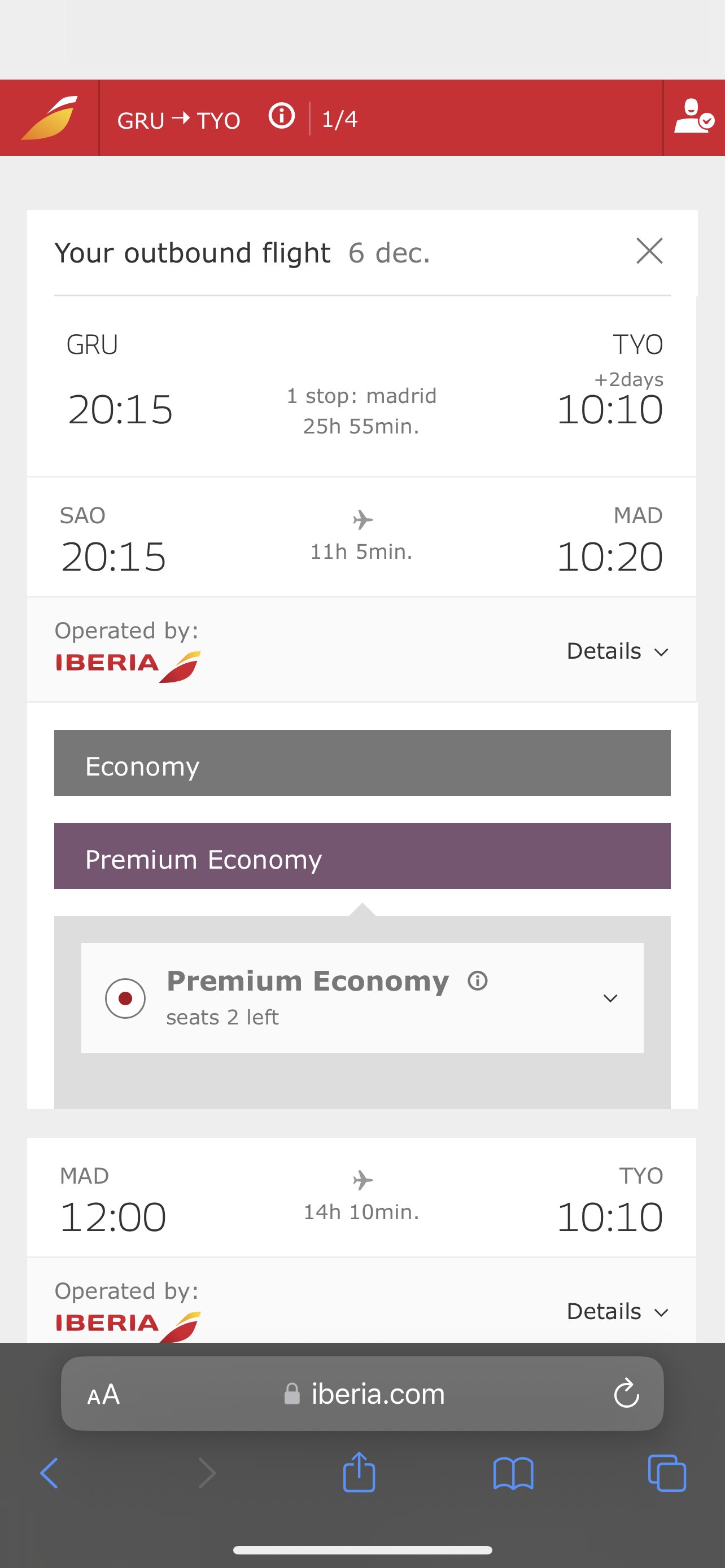Open the Safari AA text size menu

coord(103,1394)
